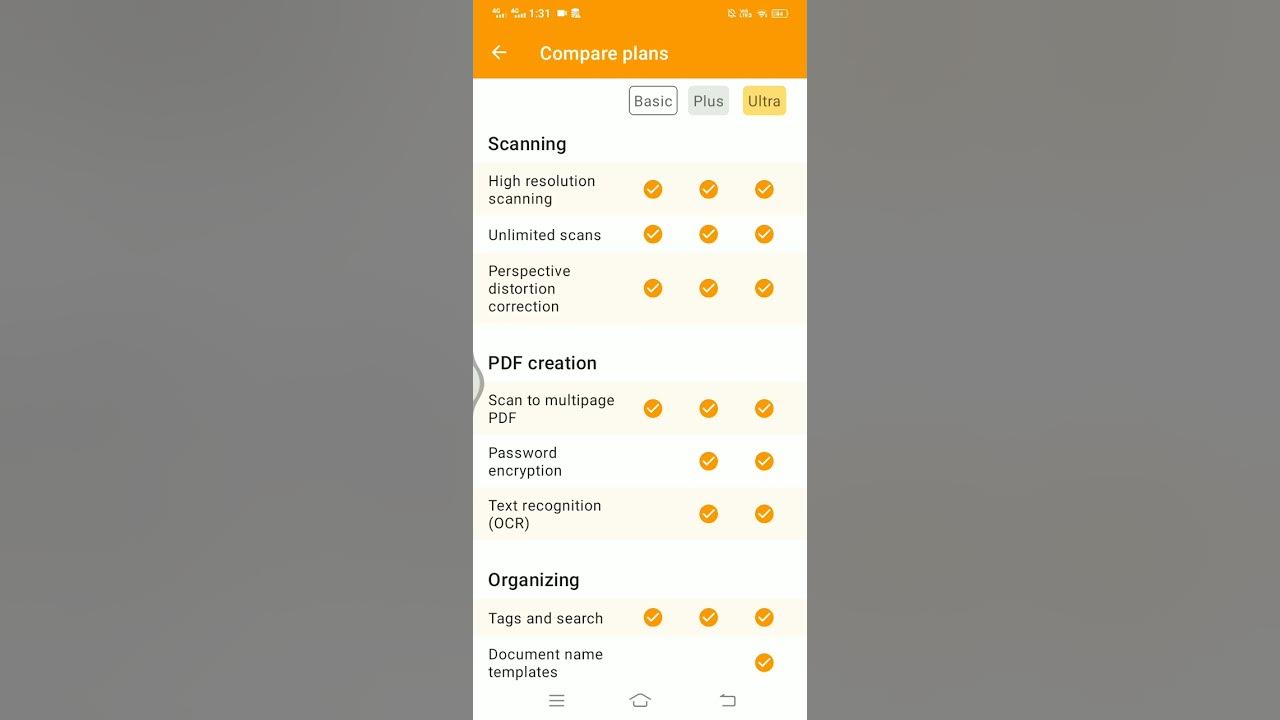Tap the system home button
1280x720 pixels.
(x=640, y=701)
